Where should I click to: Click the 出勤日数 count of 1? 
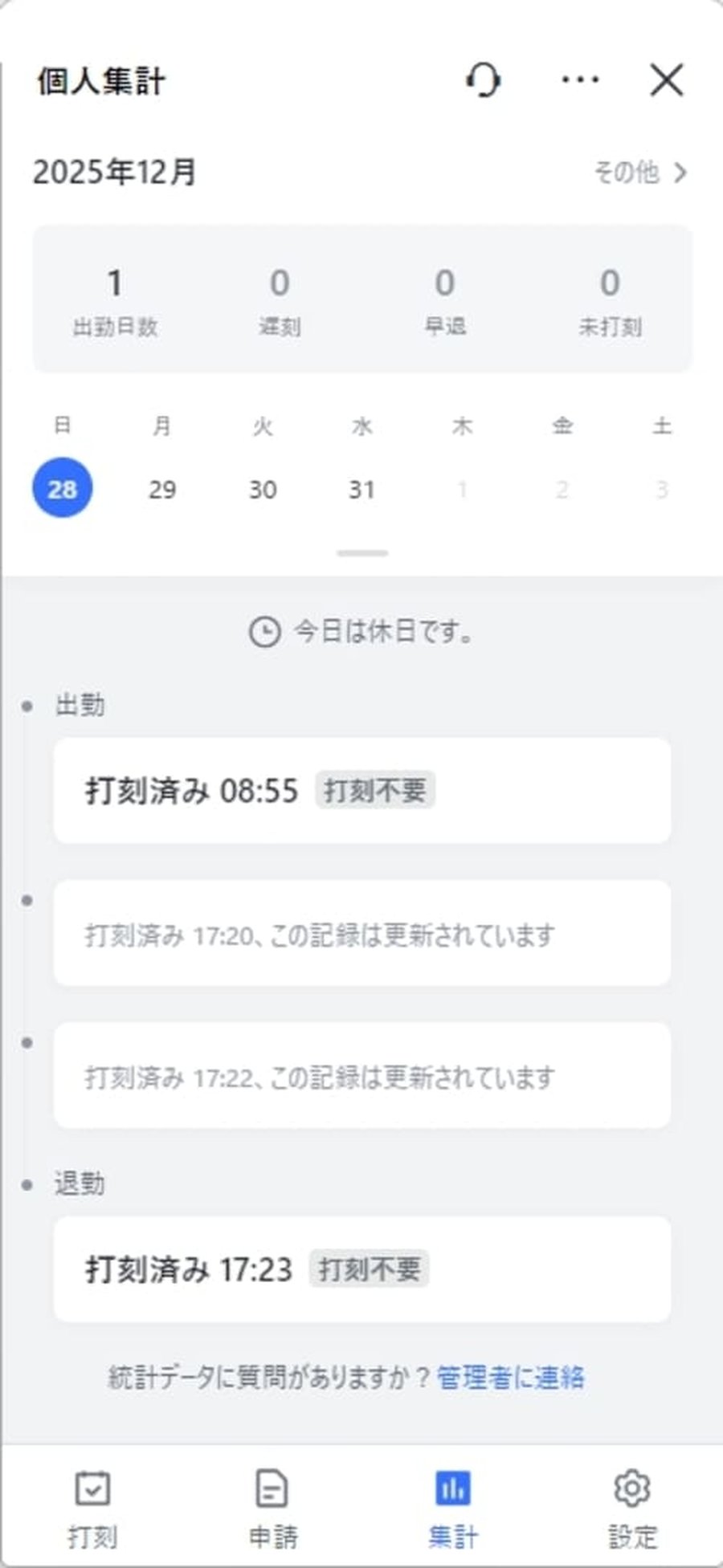pyautogui.click(x=114, y=301)
